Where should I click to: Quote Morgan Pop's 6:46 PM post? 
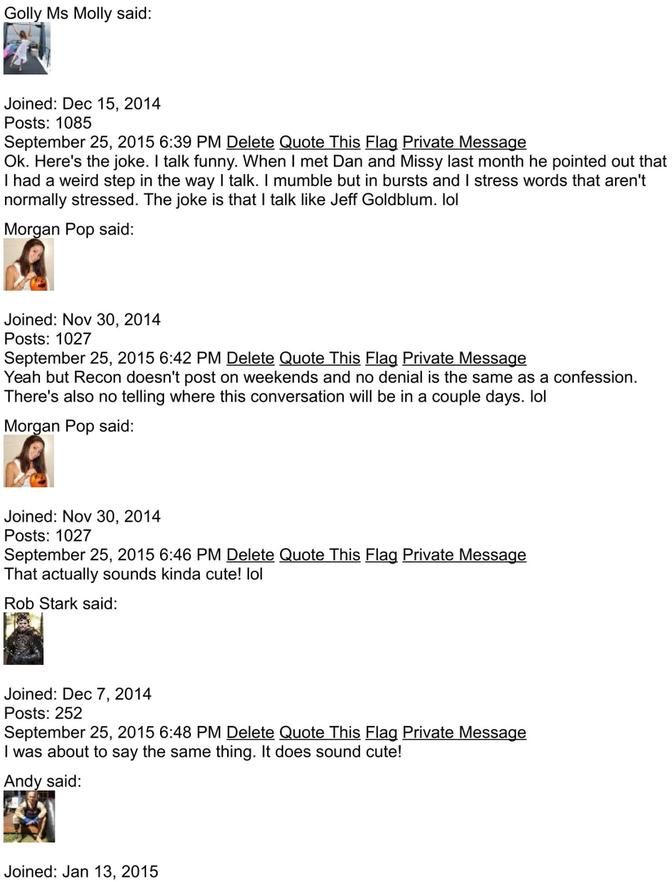click(x=319, y=555)
